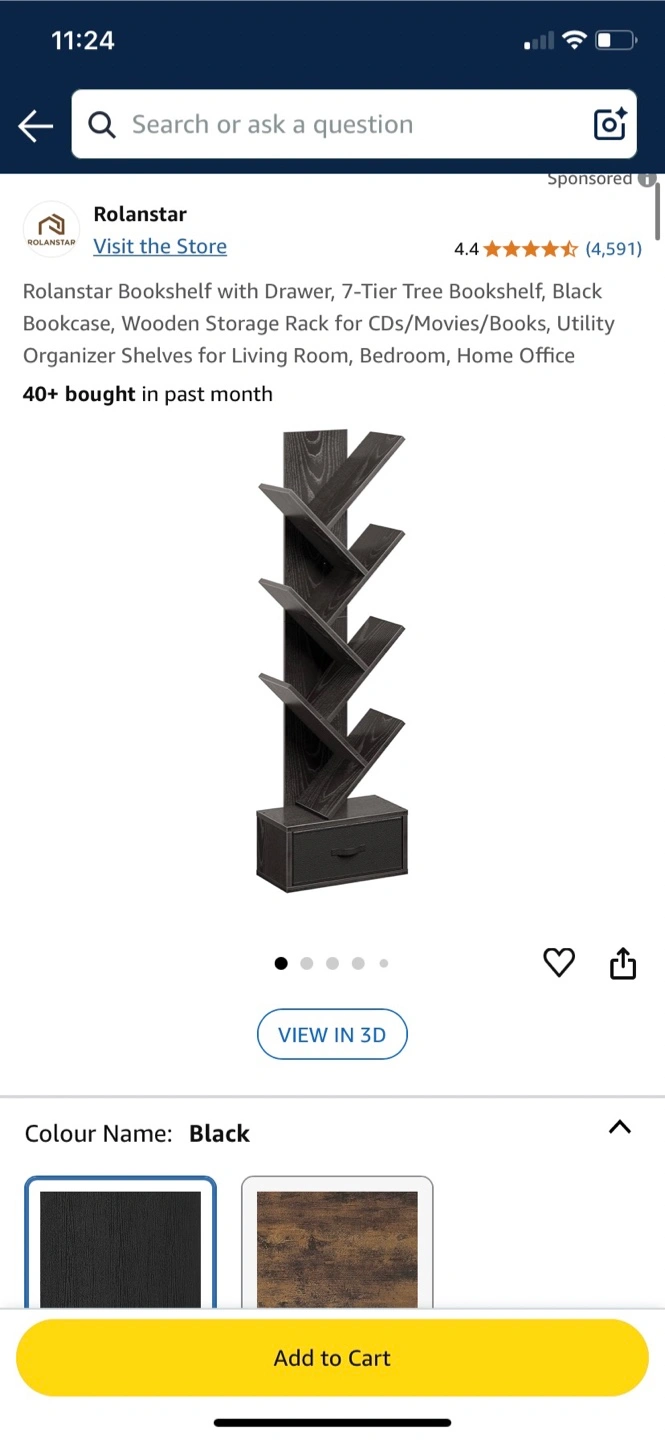This screenshot has width=665, height=1440.
Task: Add item to wish list with heart
Action: pyautogui.click(x=559, y=963)
